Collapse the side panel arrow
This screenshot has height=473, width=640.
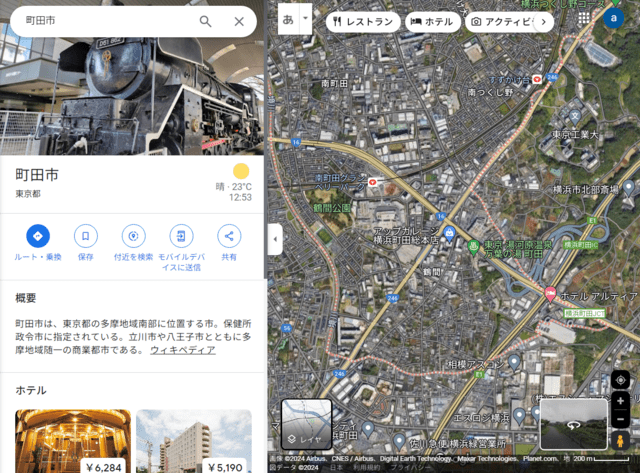click(x=275, y=239)
